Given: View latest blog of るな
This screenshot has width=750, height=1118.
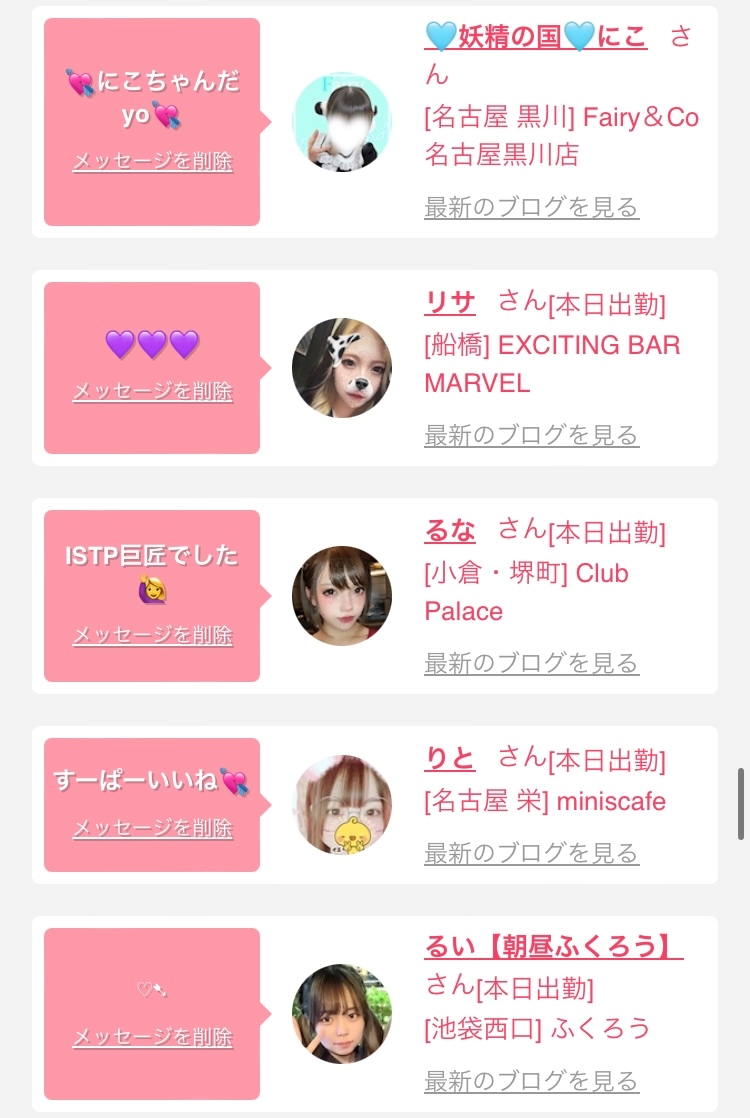Looking at the screenshot, I should [531, 664].
